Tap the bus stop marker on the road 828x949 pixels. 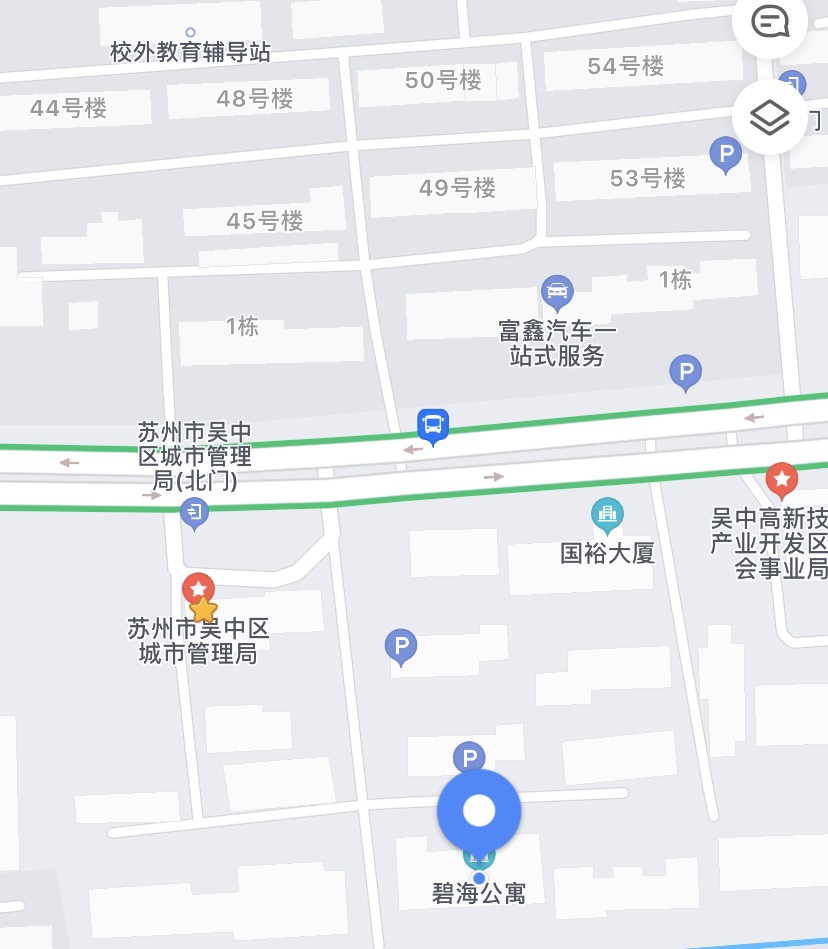(432, 425)
